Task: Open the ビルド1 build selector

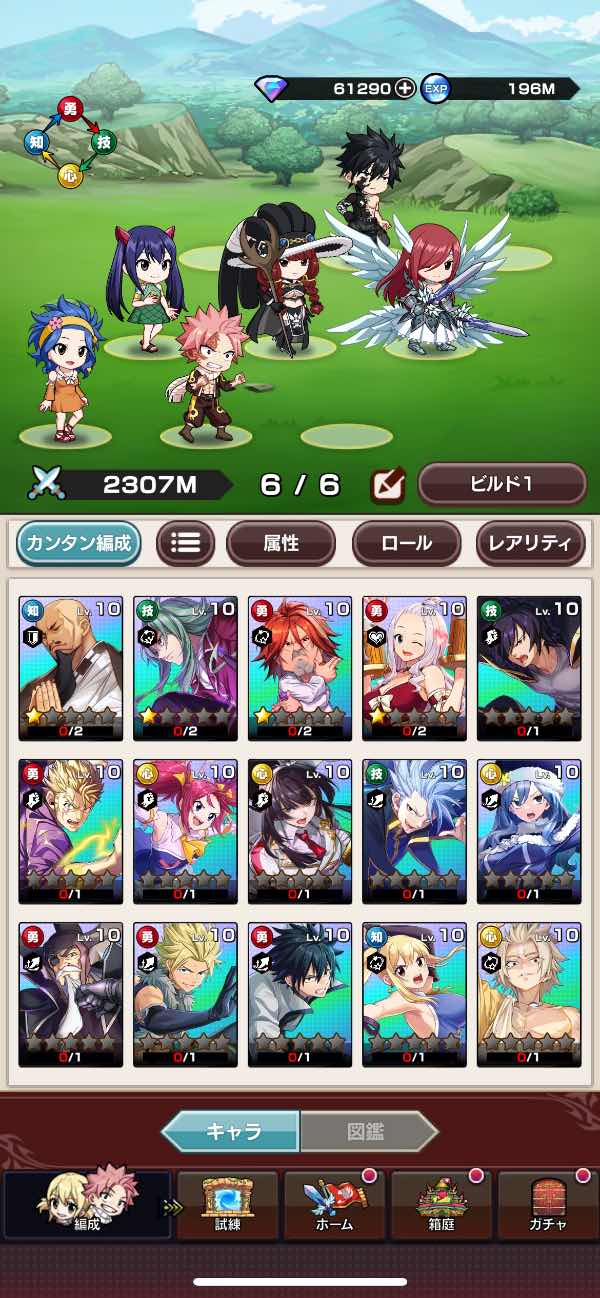Action: pyautogui.click(x=501, y=484)
